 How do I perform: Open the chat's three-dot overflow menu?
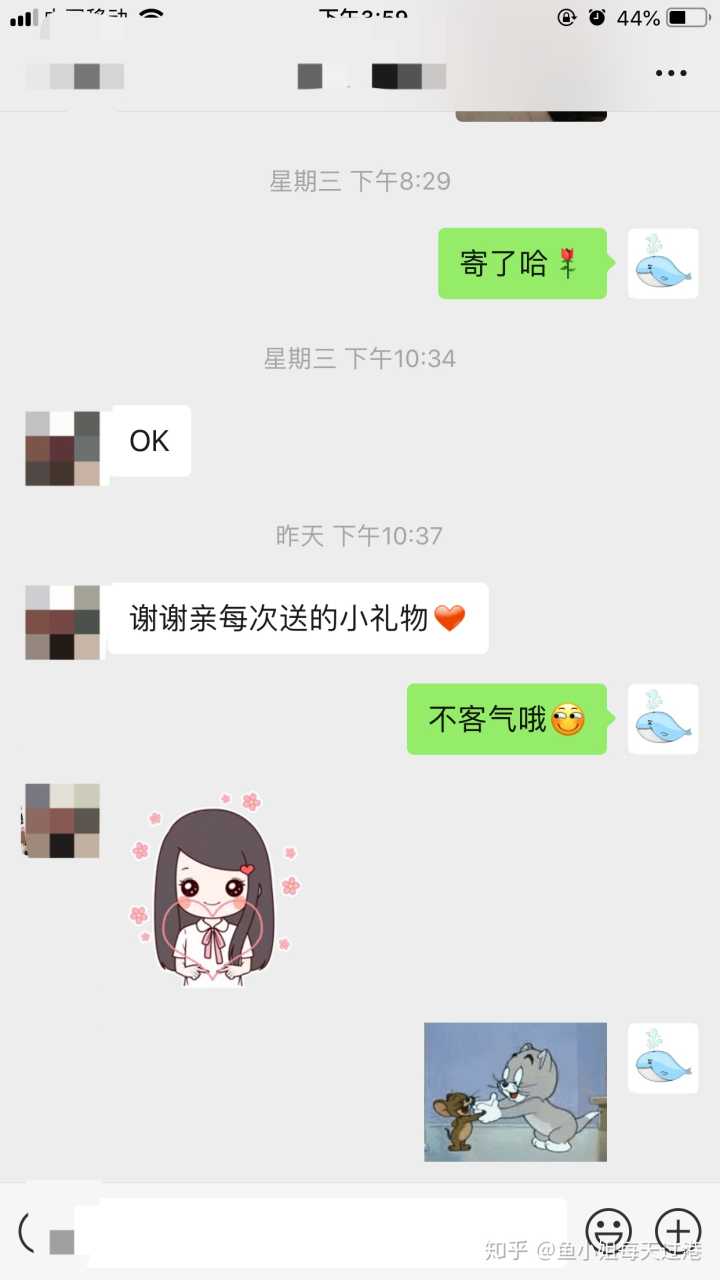[671, 73]
